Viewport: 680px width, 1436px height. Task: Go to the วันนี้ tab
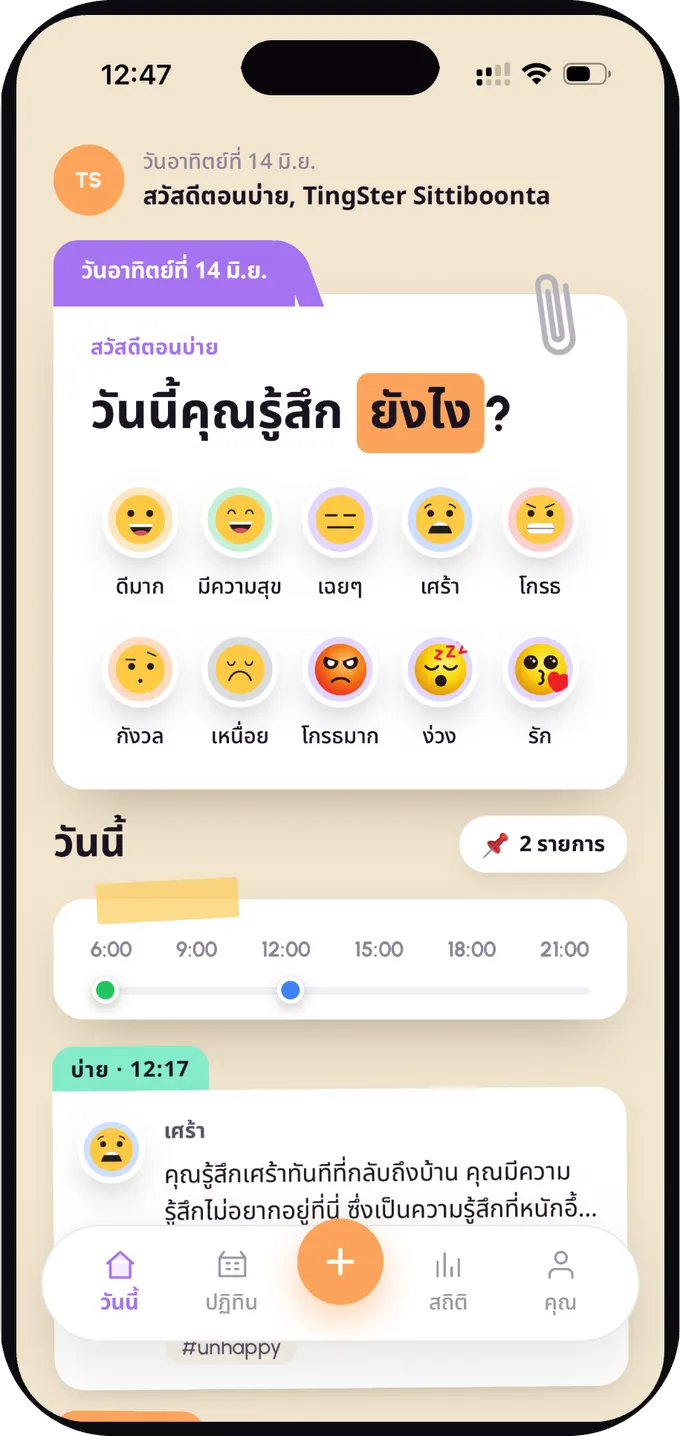click(x=120, y=1282)
